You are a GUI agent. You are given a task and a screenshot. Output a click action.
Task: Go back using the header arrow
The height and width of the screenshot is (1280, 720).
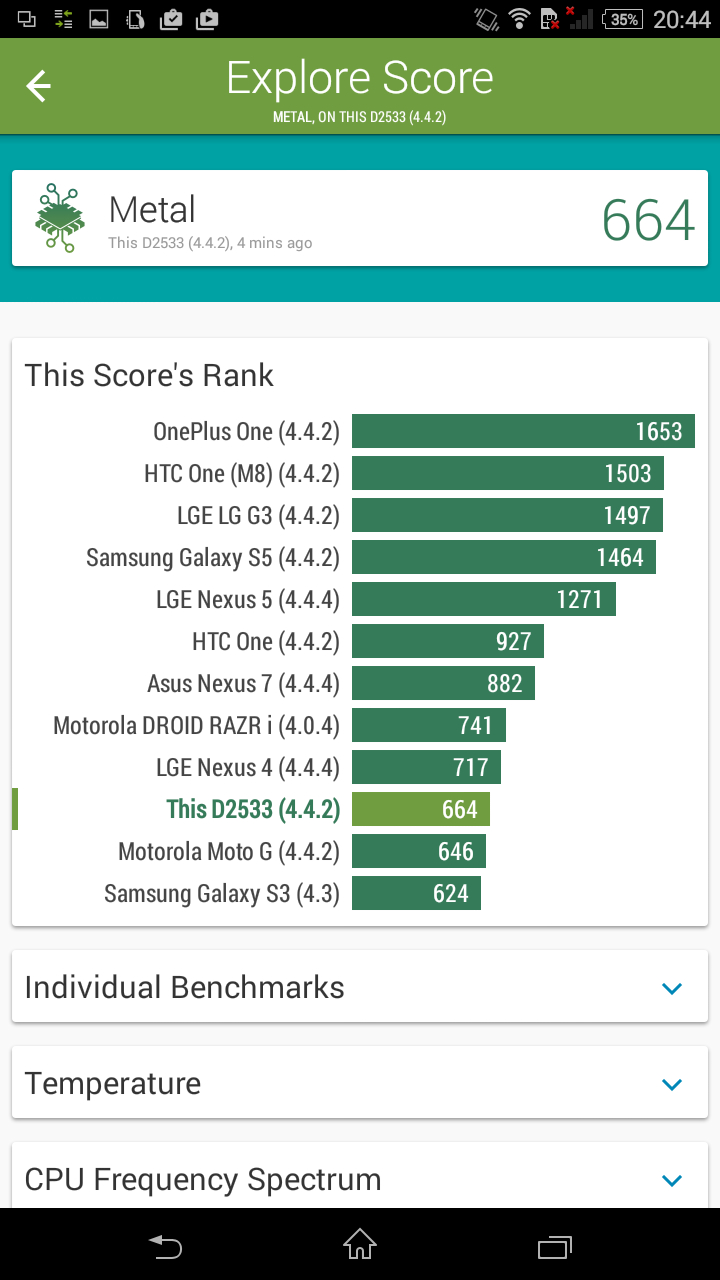pos(38,87)
